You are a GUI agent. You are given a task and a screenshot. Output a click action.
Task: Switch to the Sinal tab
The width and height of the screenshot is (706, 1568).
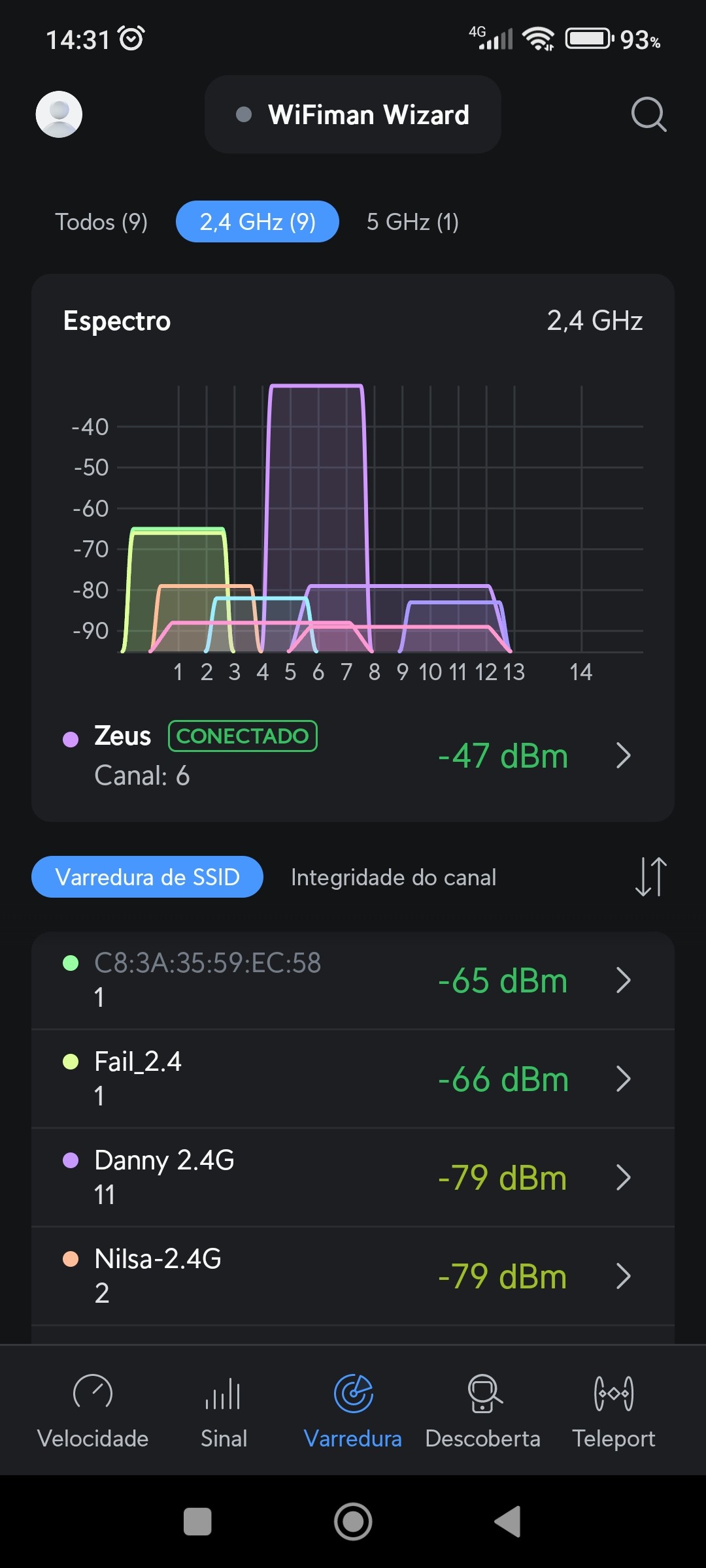coord(224,1411)
